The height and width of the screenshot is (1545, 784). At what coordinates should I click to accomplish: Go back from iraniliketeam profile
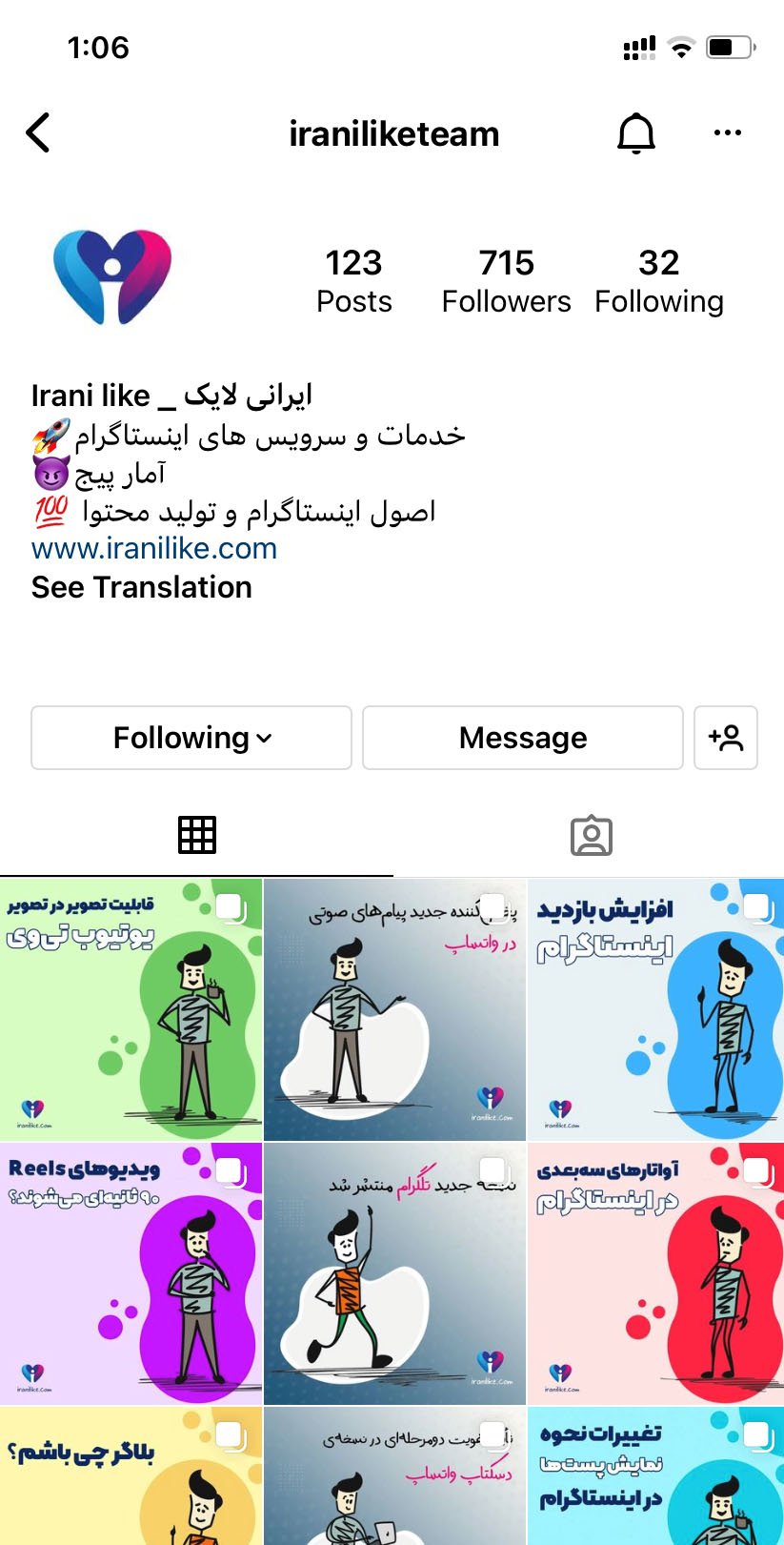pyautogui.click(x=38, y=133)
